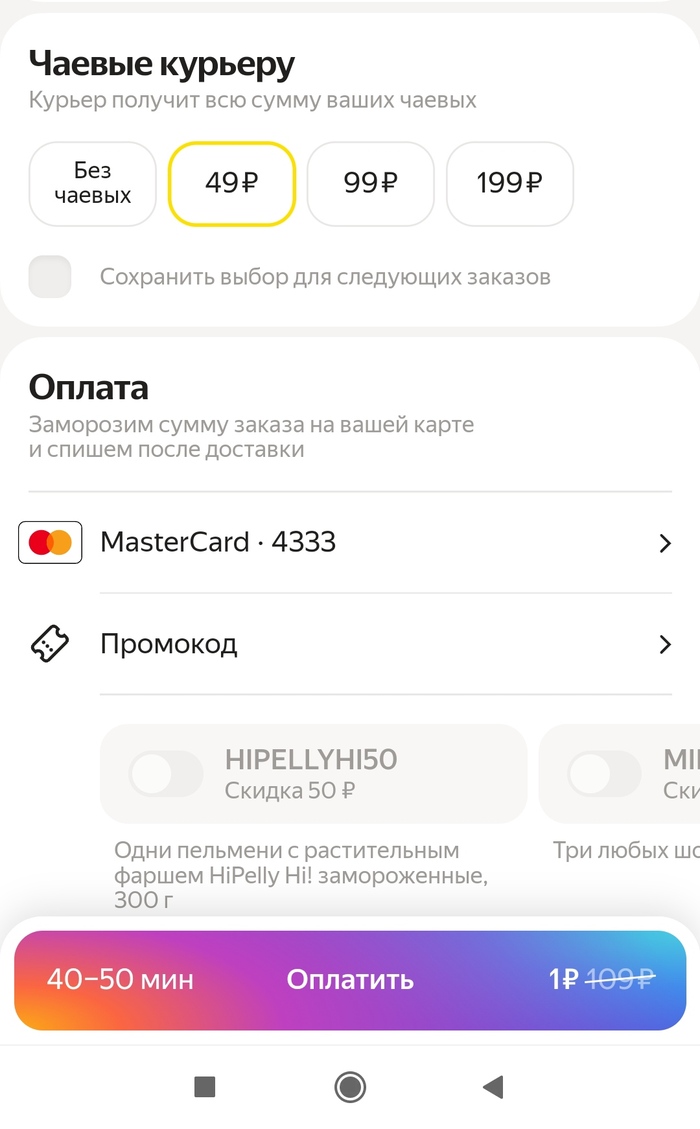The image size is (700, 1129).
Task: Open recent apps with the square button
Action: point(205,1087)
